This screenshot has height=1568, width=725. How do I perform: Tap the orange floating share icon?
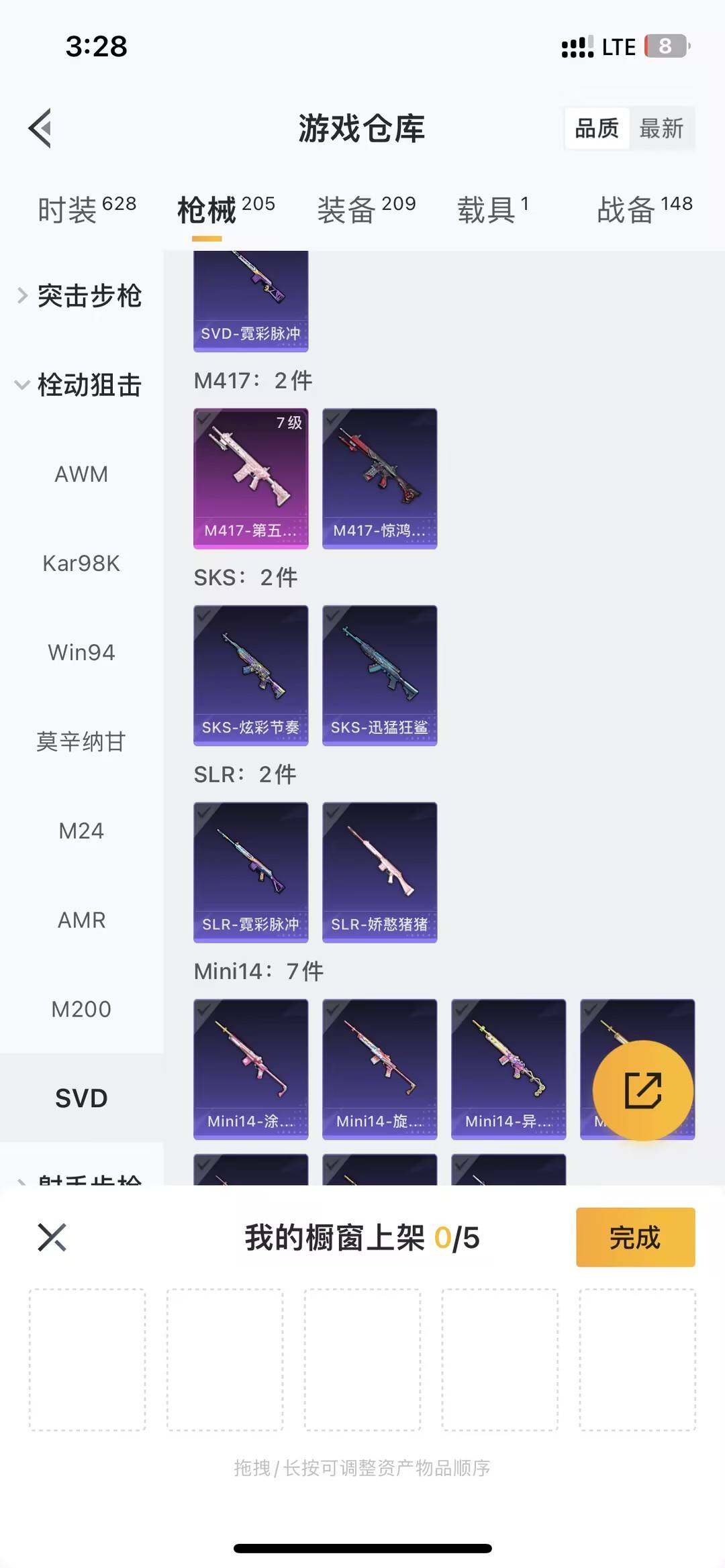click(642, 1089)
